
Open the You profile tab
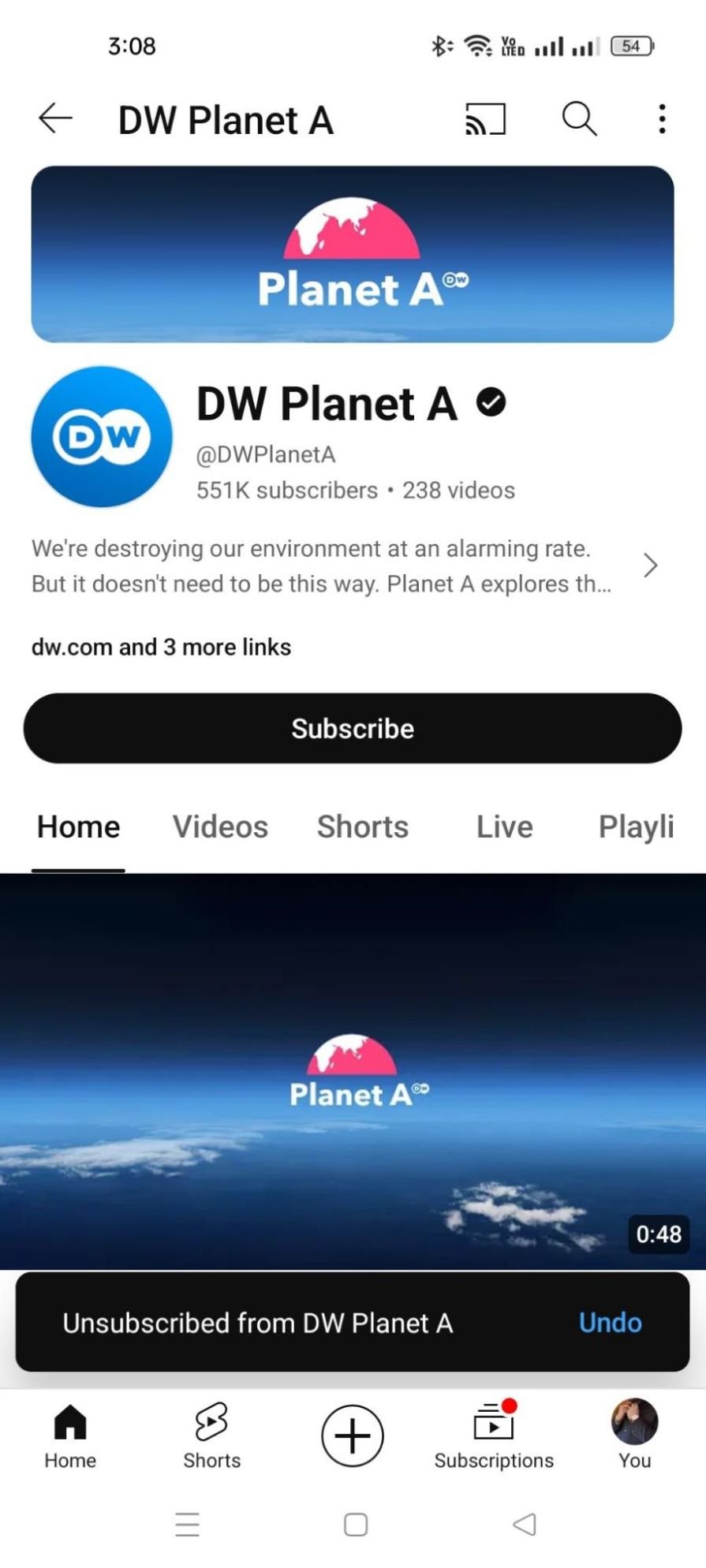634,1436
